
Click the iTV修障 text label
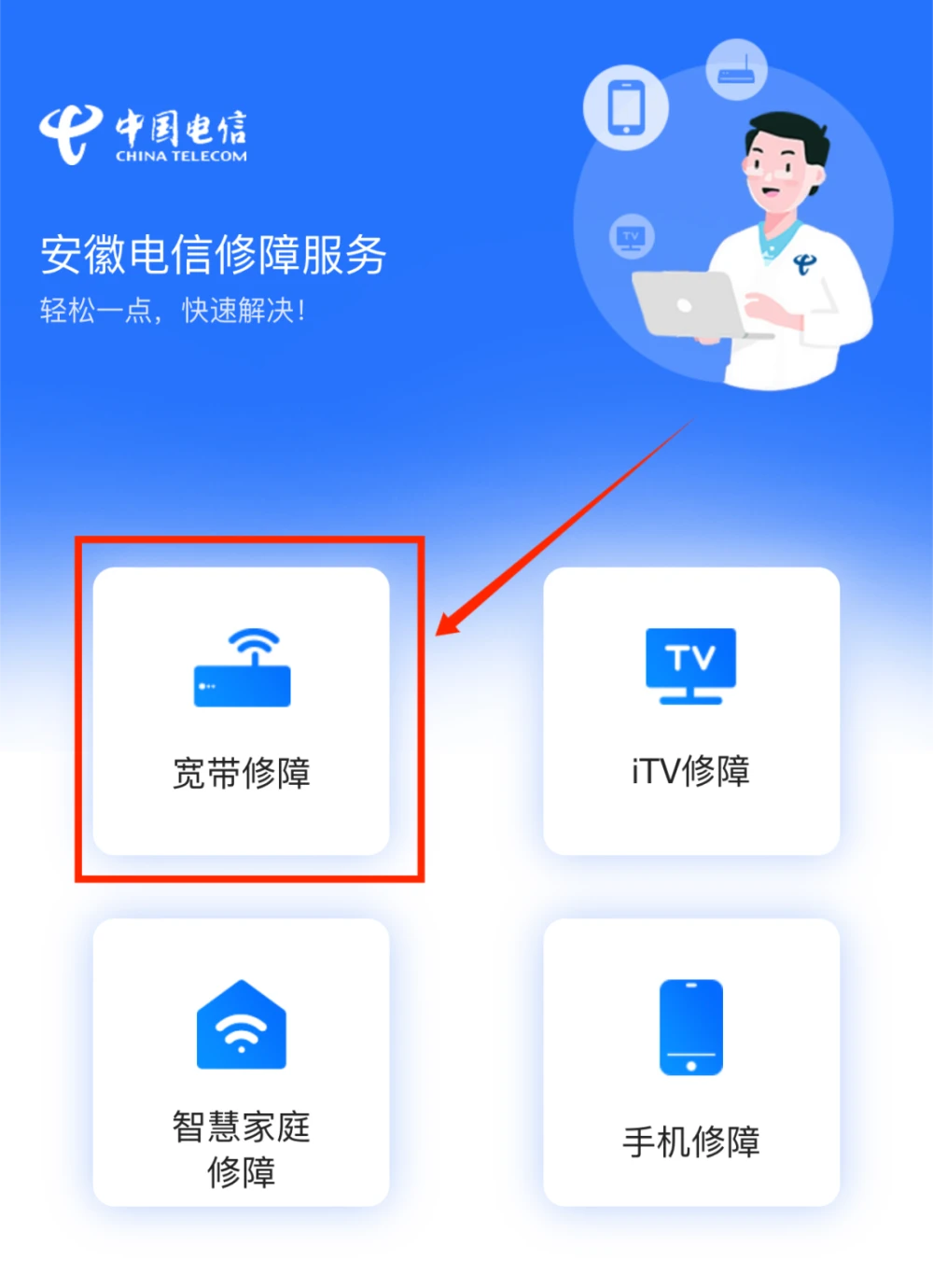coord(689,769)
